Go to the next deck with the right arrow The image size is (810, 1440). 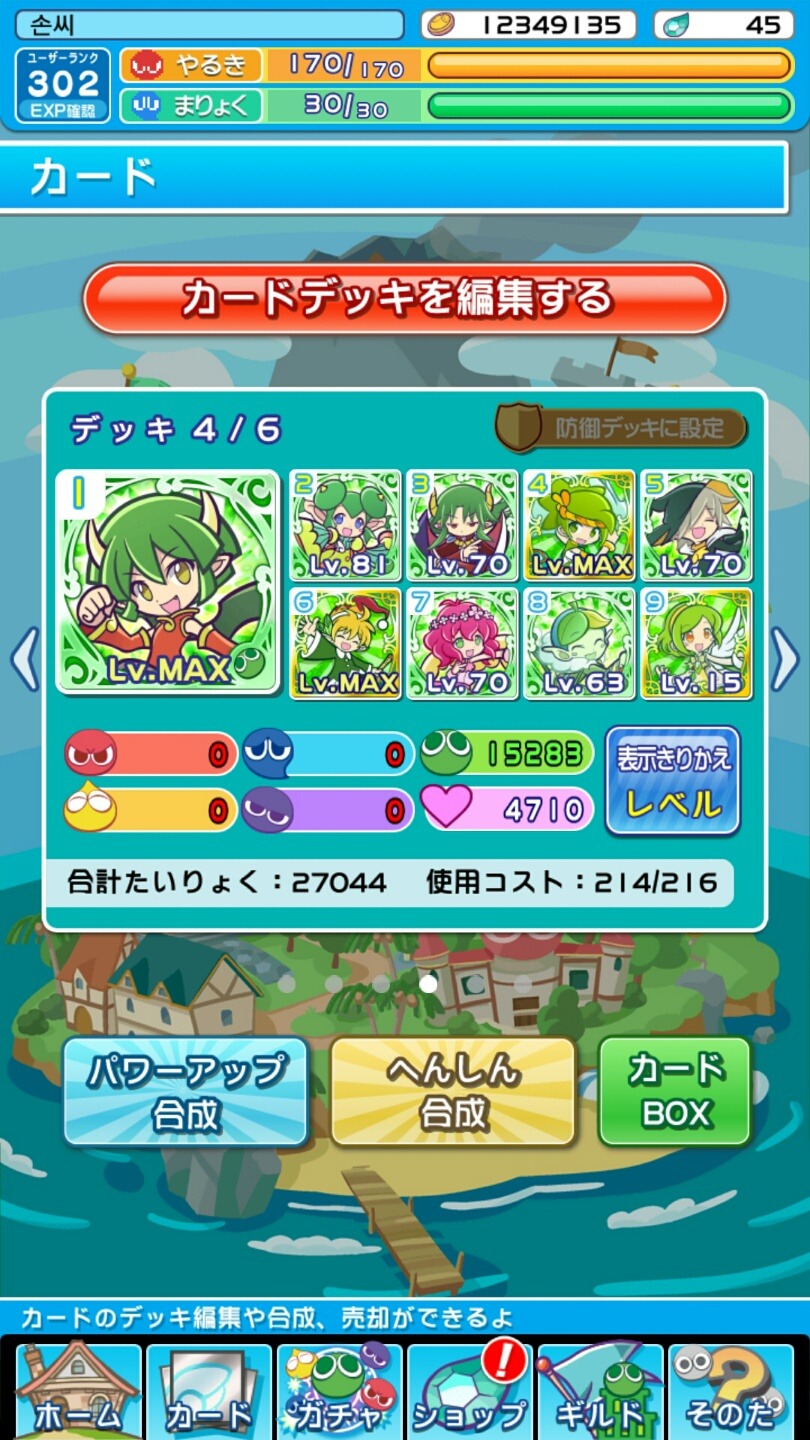click(x=786, y=659)
